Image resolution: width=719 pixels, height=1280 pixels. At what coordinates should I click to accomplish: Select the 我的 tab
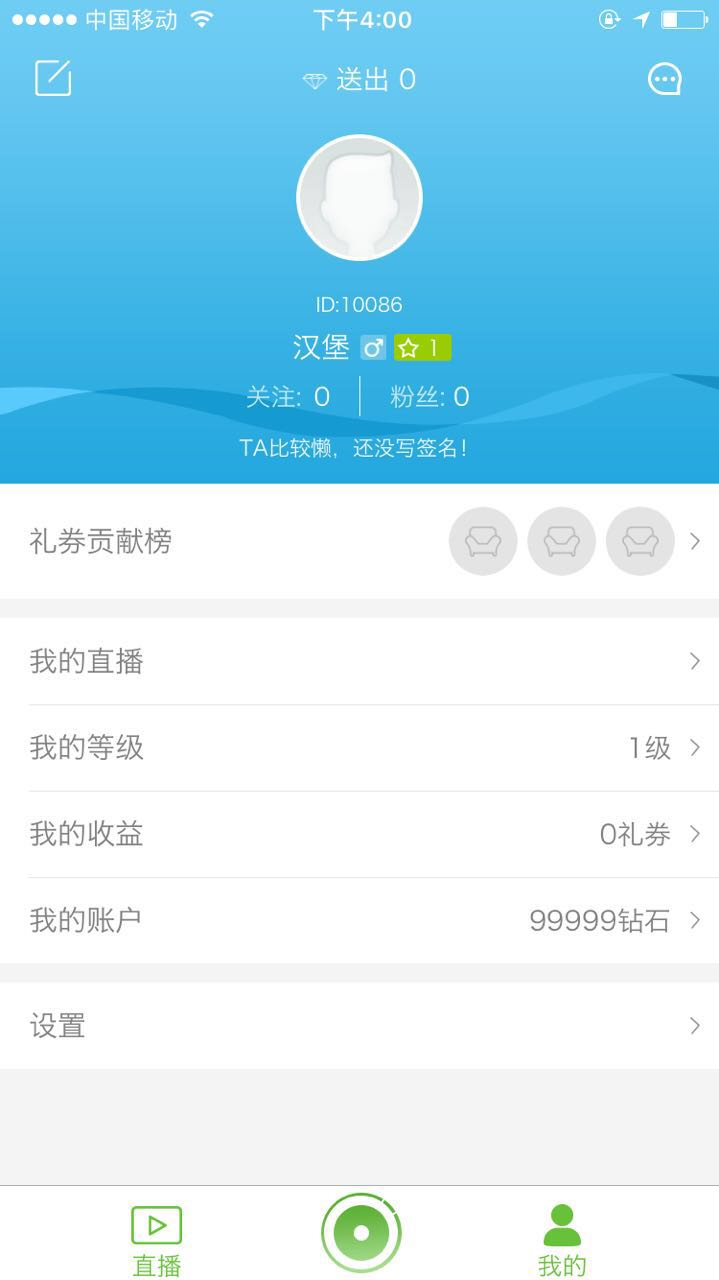point(562,1240)
